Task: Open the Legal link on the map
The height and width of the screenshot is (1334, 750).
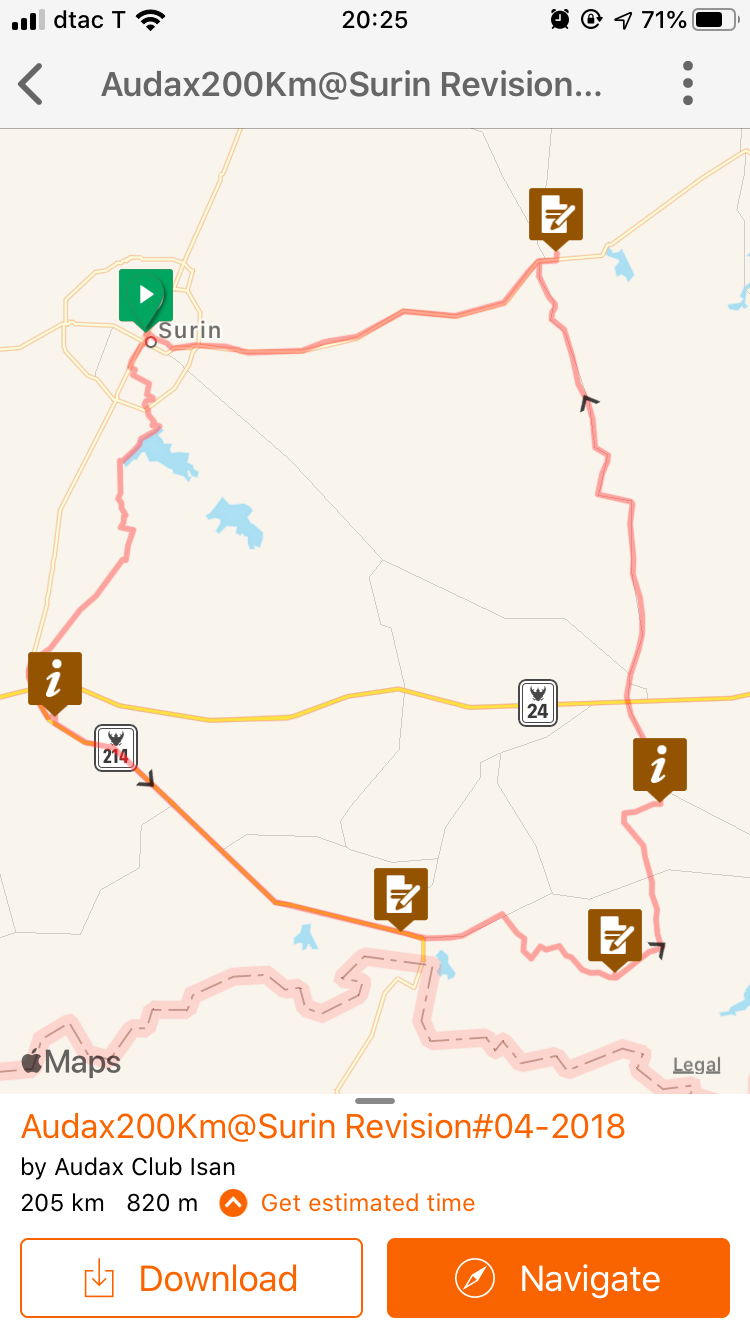Action: tap(696, 1065)
